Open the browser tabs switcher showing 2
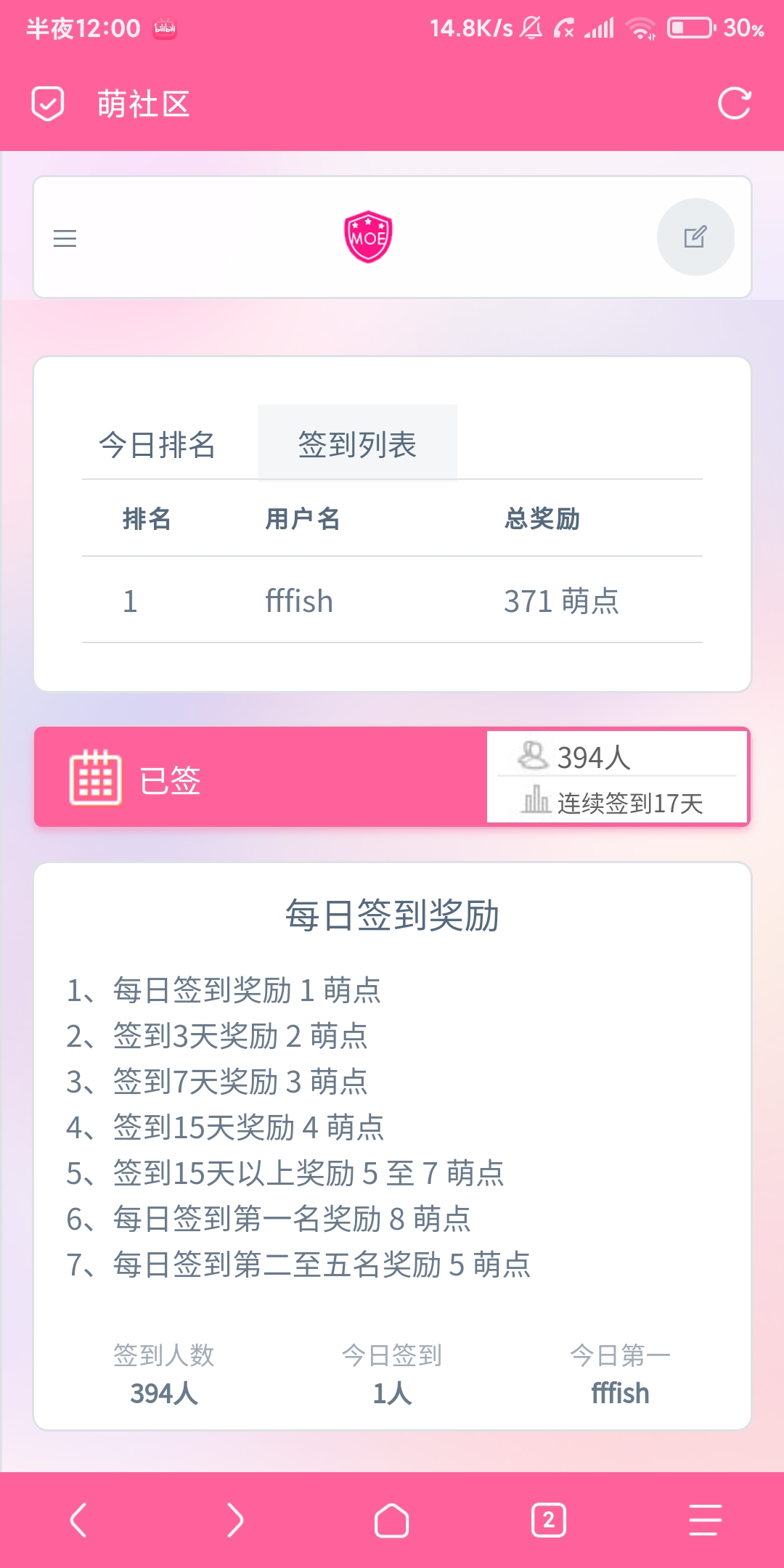 [x=549, y=1520]
